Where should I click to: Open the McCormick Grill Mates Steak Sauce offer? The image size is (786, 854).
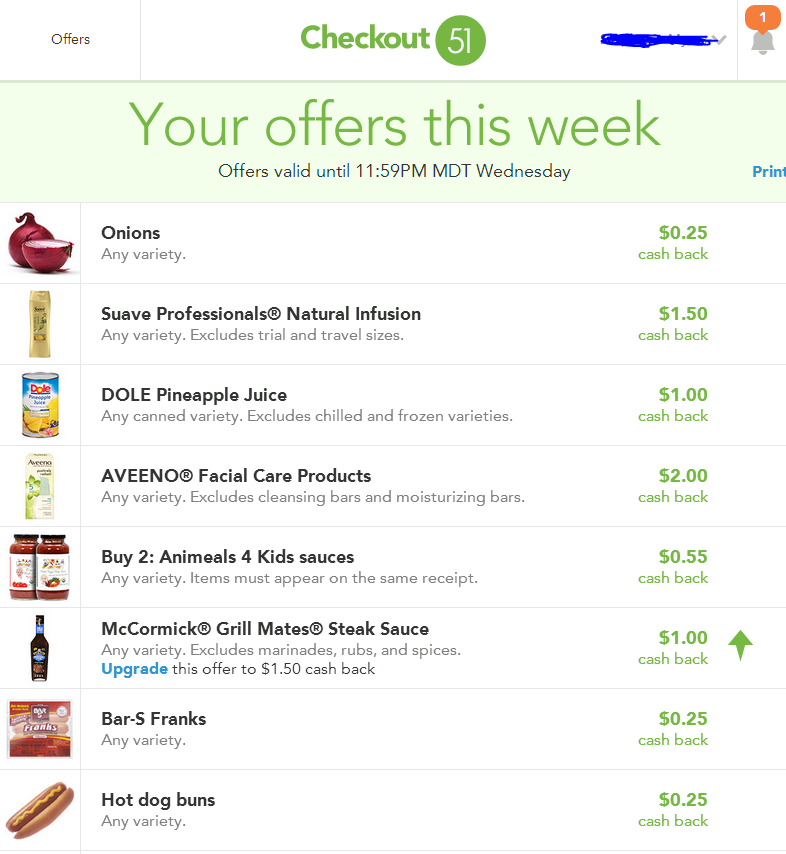tap(265, 629)
